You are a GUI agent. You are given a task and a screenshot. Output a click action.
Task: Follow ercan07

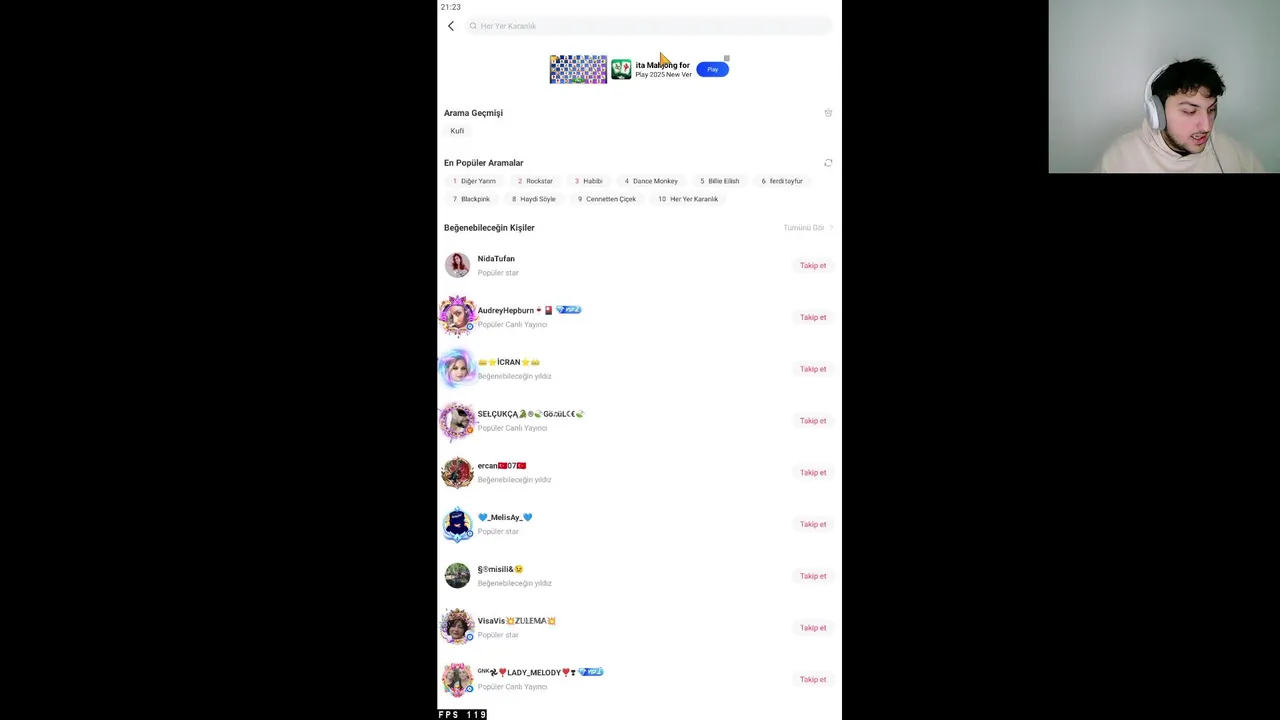click(x=813, y=473)
